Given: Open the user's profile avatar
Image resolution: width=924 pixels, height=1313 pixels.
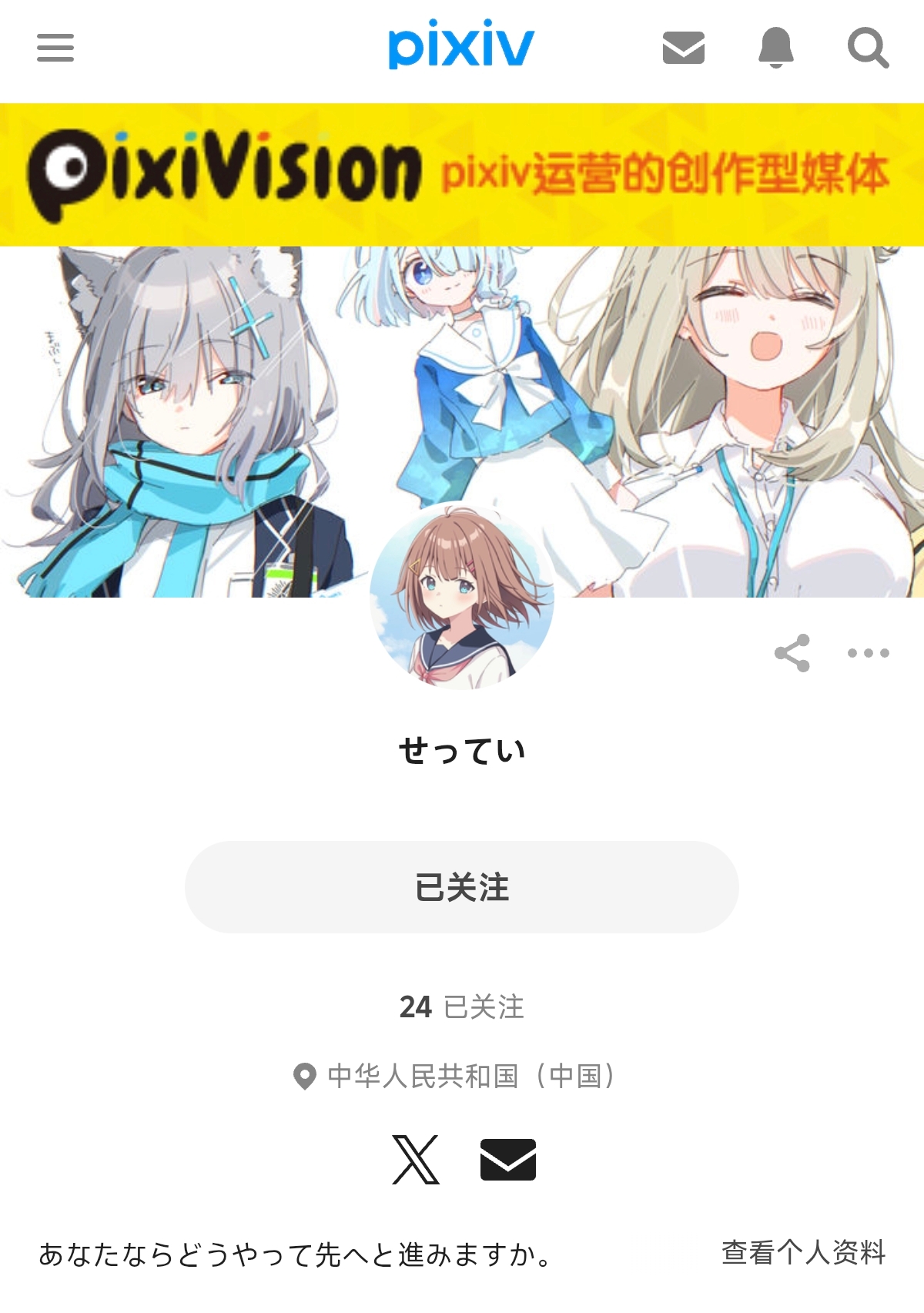Looking at the screenshot, I should 462,595.
